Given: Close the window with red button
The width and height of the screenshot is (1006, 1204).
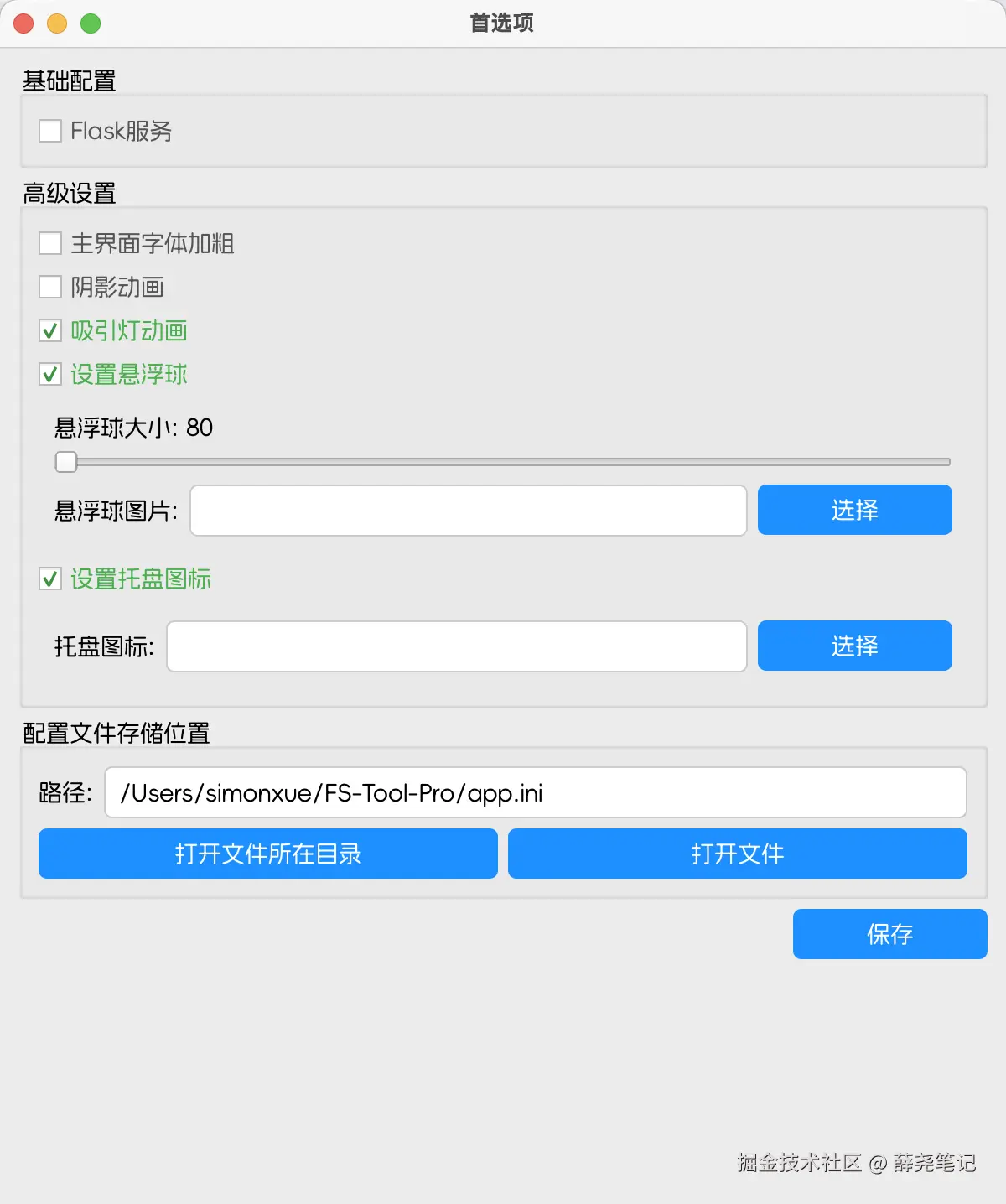Looking at the screenshot, I should pos(23,23).
